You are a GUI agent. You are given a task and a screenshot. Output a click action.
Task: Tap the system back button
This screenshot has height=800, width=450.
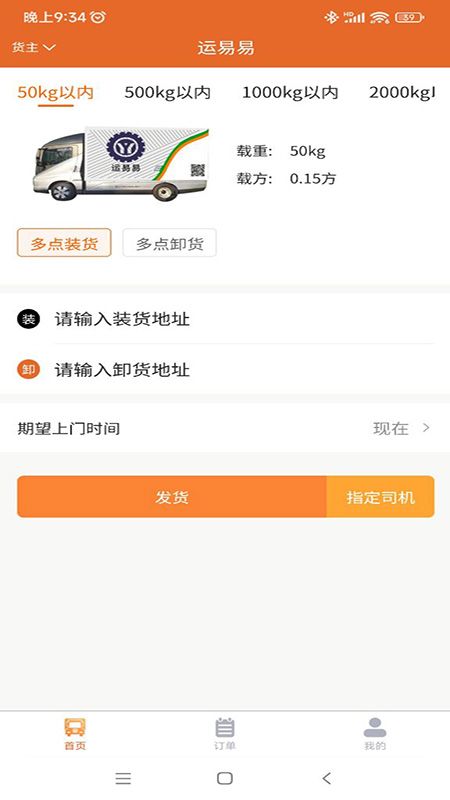327,778
